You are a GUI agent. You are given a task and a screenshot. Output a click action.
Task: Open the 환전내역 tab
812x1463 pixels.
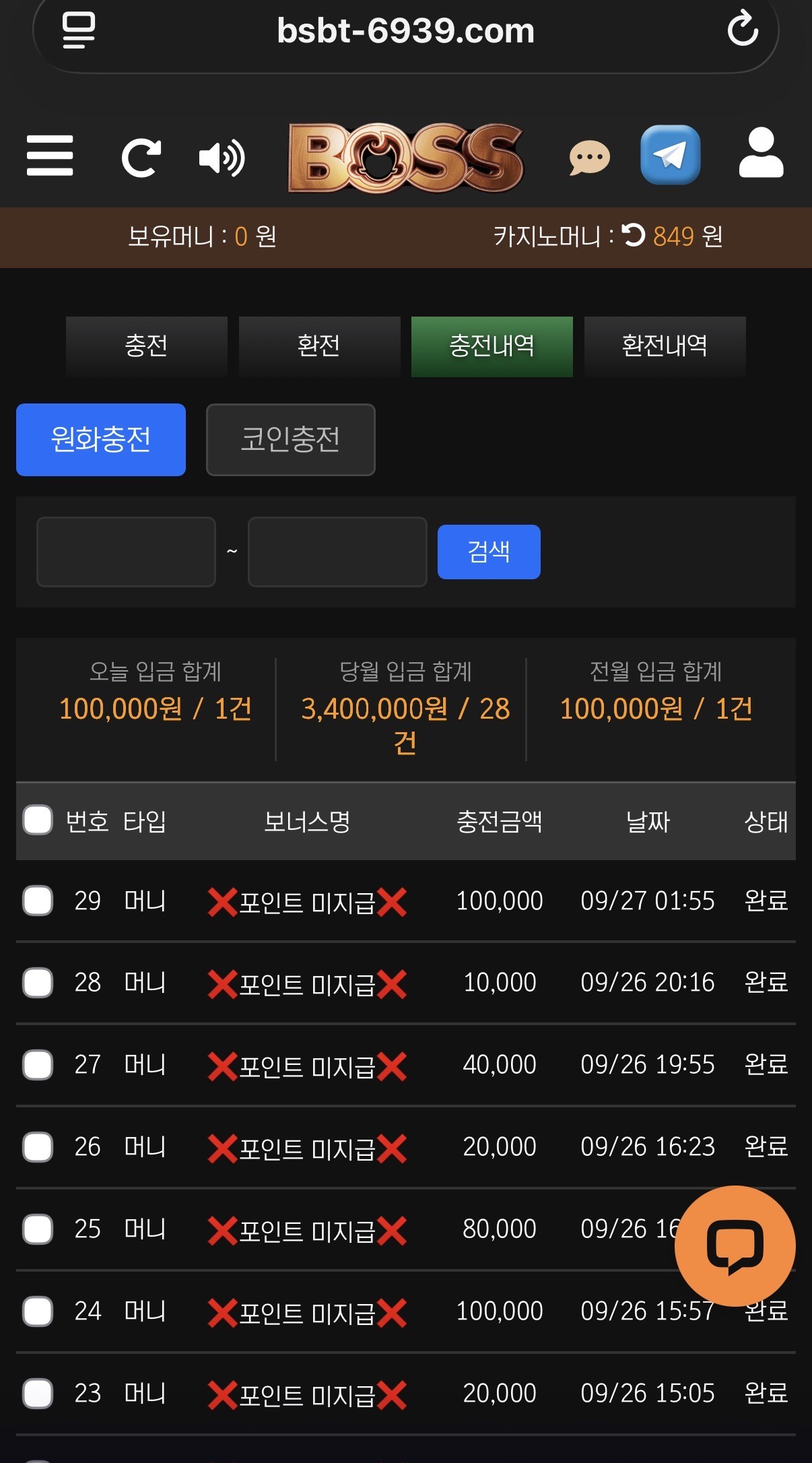click(x=665, y=346)
